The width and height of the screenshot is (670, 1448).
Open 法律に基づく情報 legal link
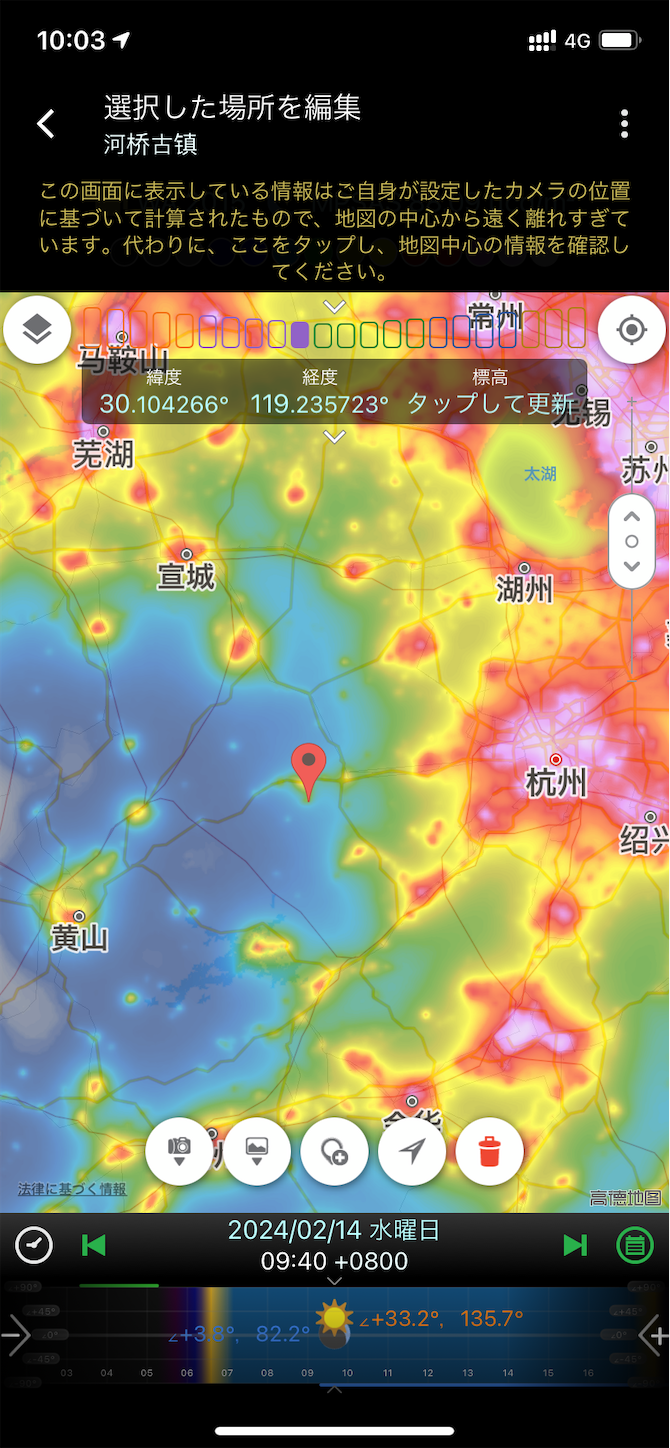72,1189
